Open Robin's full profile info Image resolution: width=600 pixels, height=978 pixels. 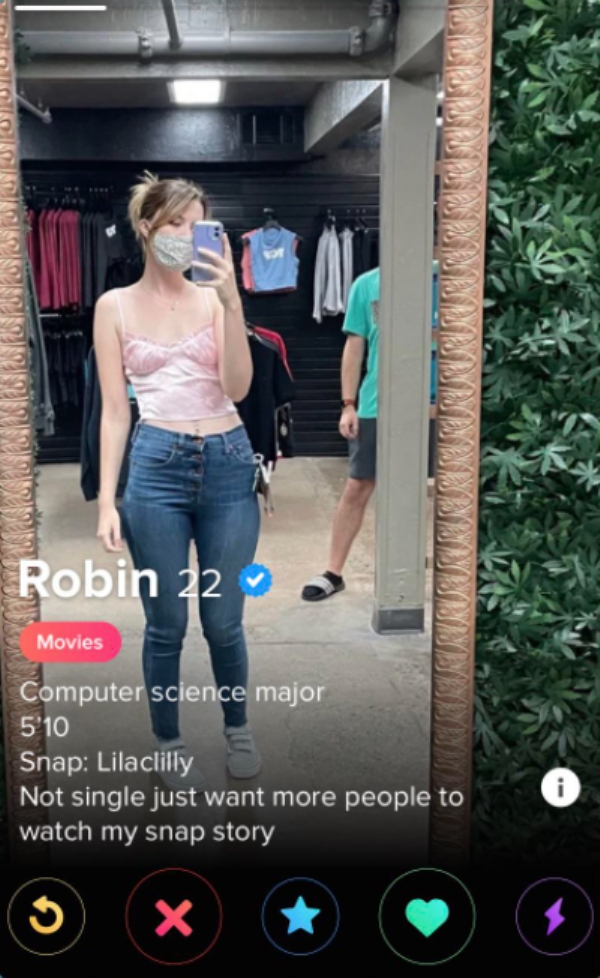[560, 788]
